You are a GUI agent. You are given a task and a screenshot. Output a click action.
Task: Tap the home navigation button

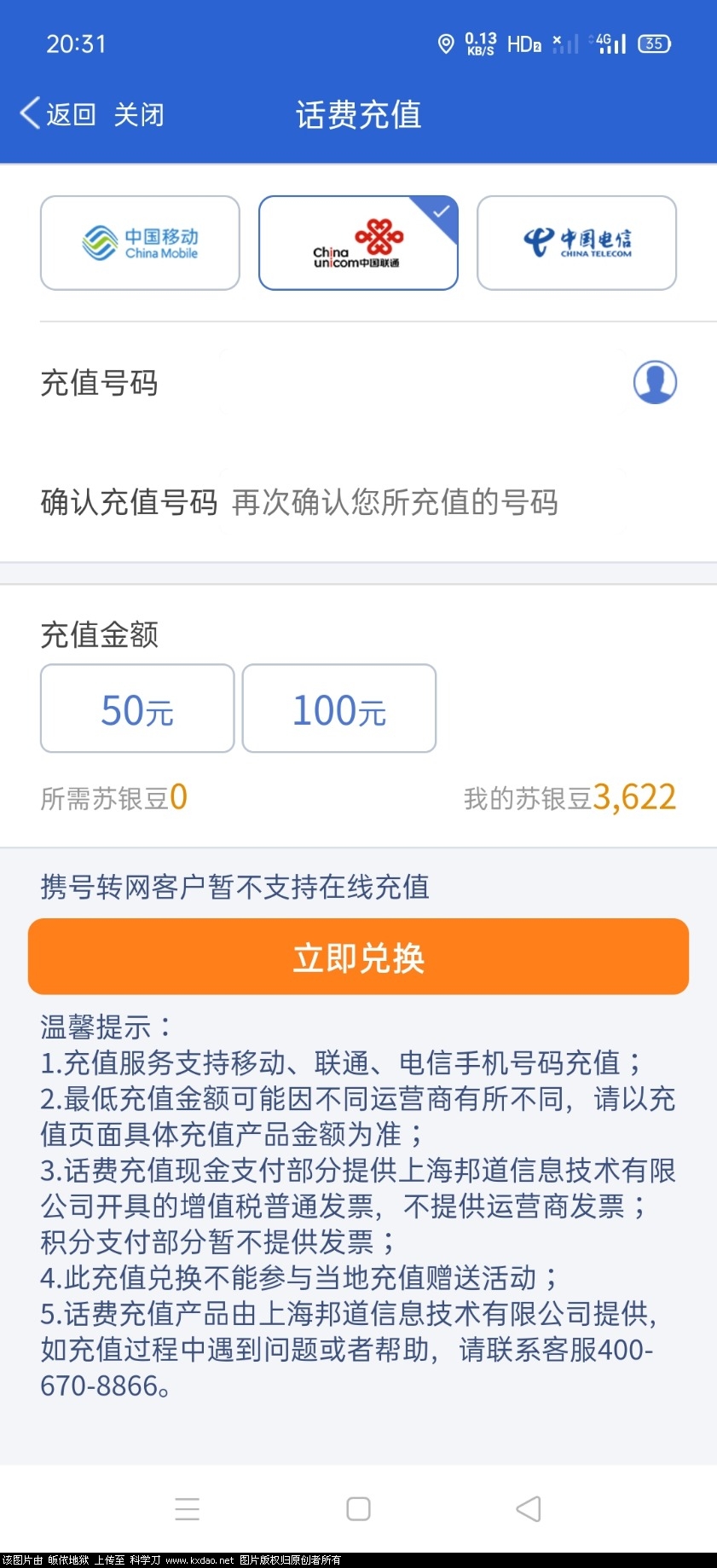pos(358,1509)
